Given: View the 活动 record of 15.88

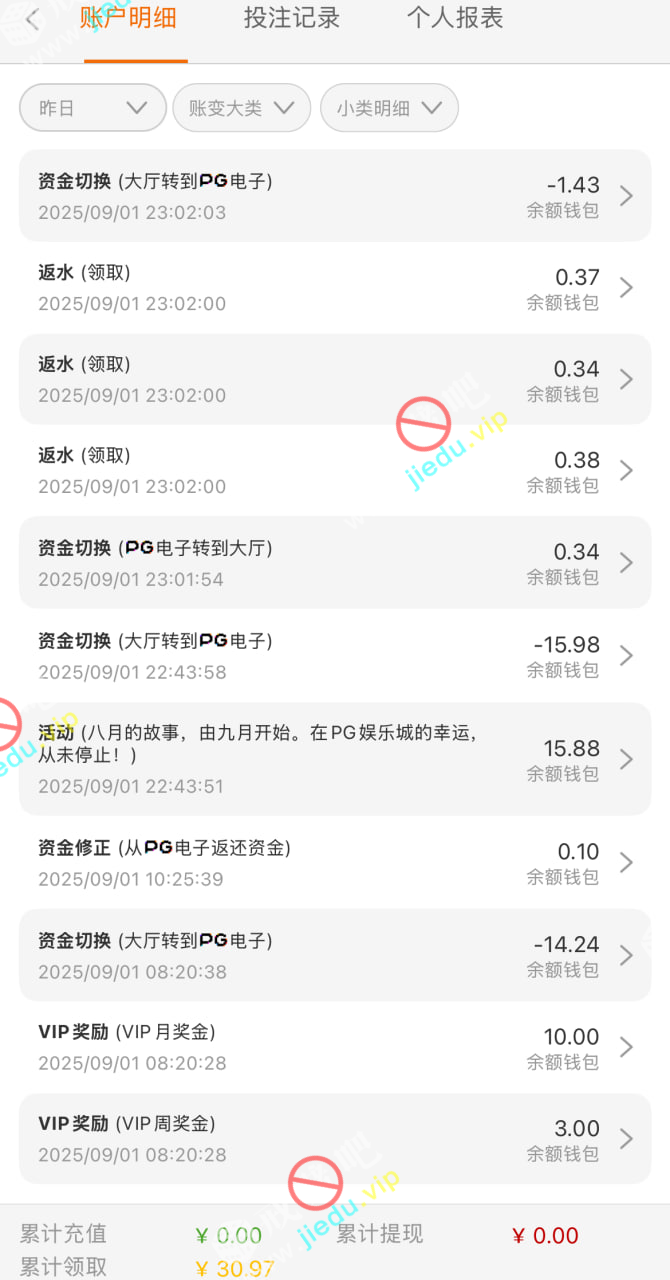Looking at the screenshot, I should (x=335, y=759).
